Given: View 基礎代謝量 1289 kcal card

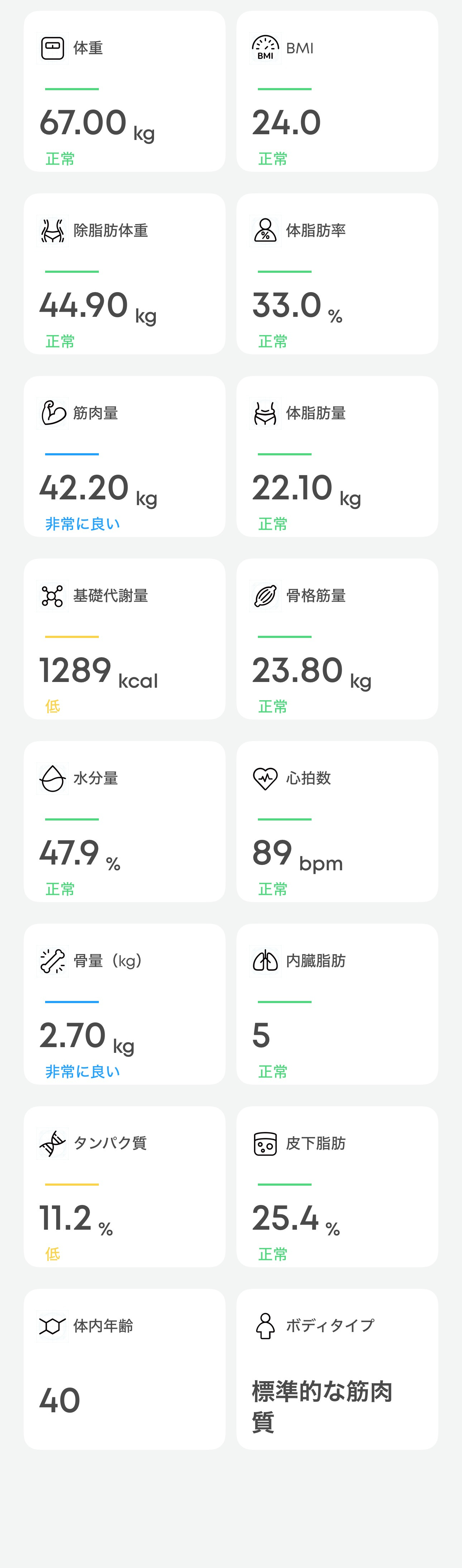Looking at the screenshot, I should (x=124, y=639).
